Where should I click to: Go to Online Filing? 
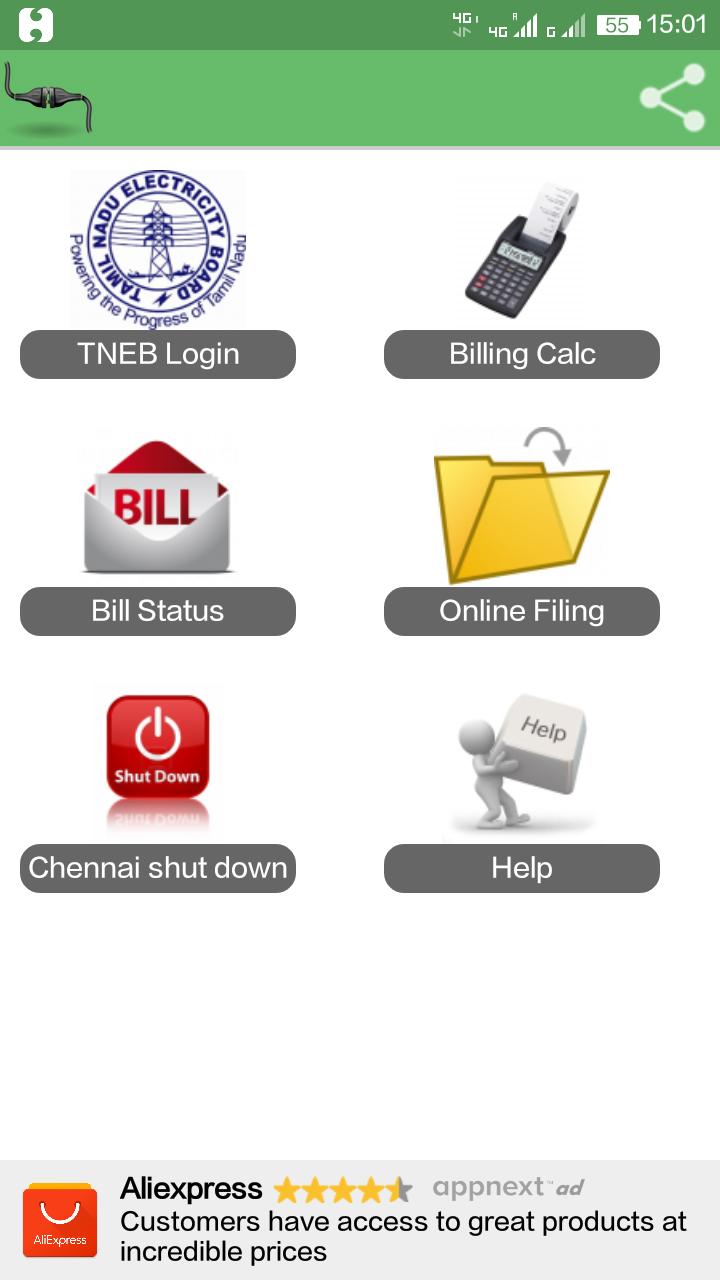522,611
